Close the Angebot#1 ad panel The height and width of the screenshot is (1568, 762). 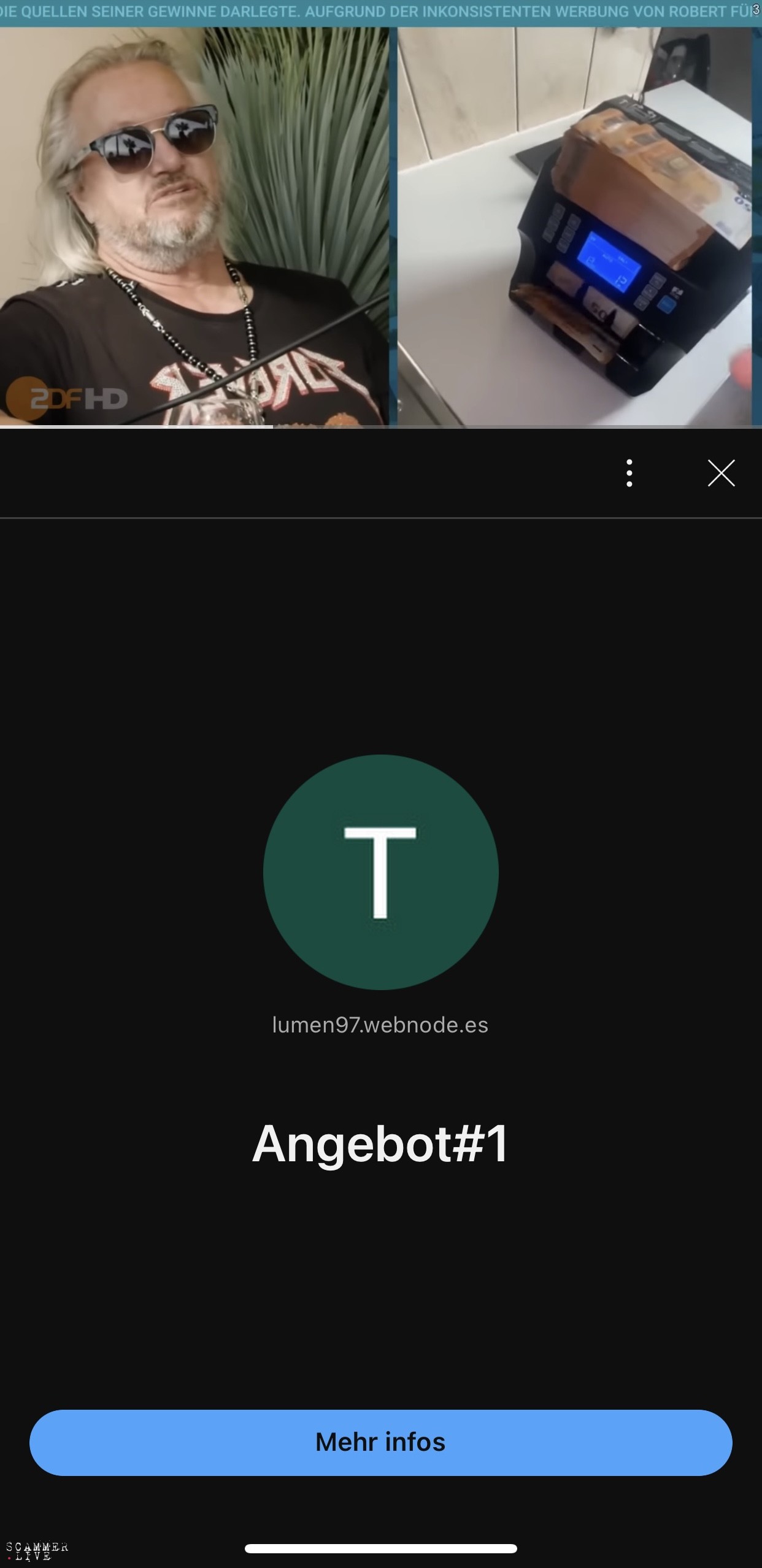(721, 473)
